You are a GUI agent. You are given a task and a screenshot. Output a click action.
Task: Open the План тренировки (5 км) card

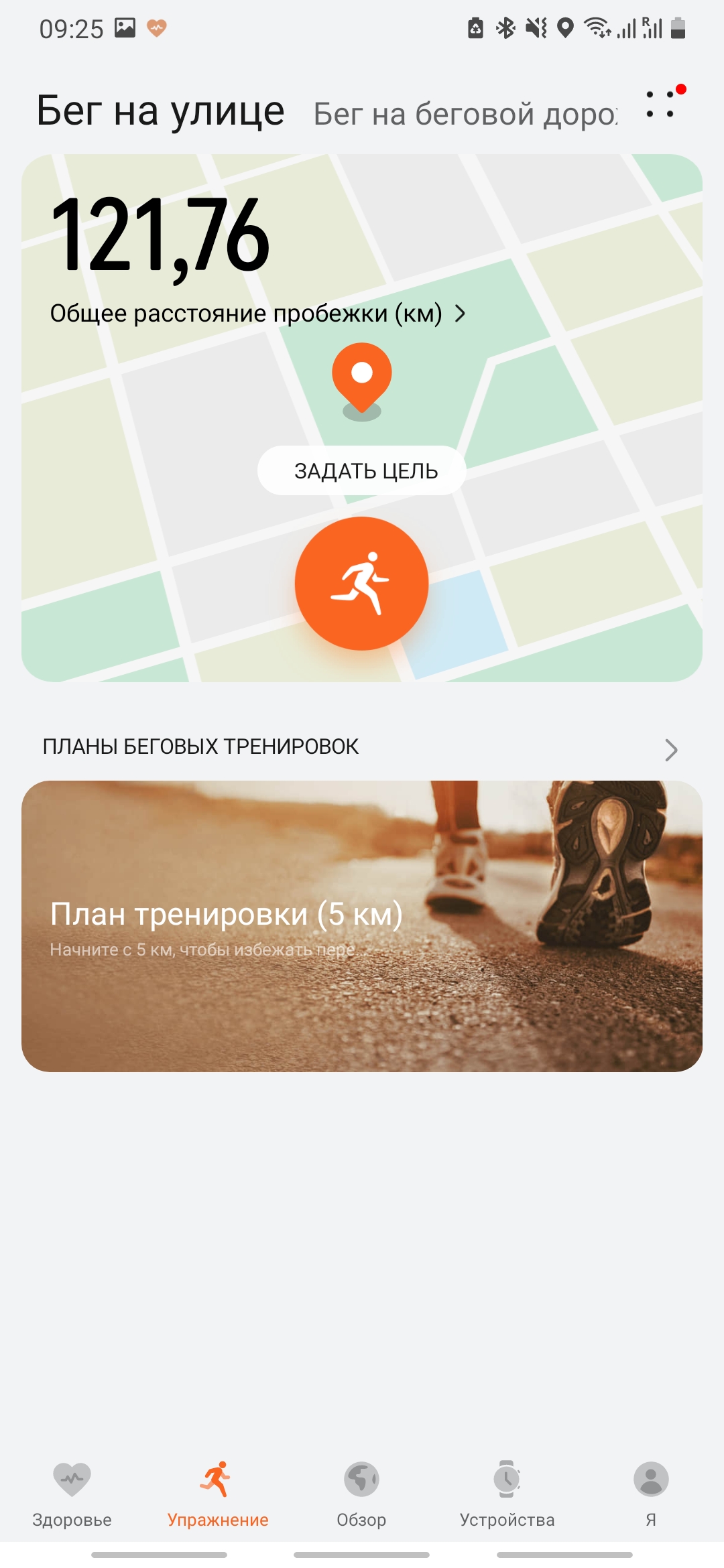tap(362, 926)
